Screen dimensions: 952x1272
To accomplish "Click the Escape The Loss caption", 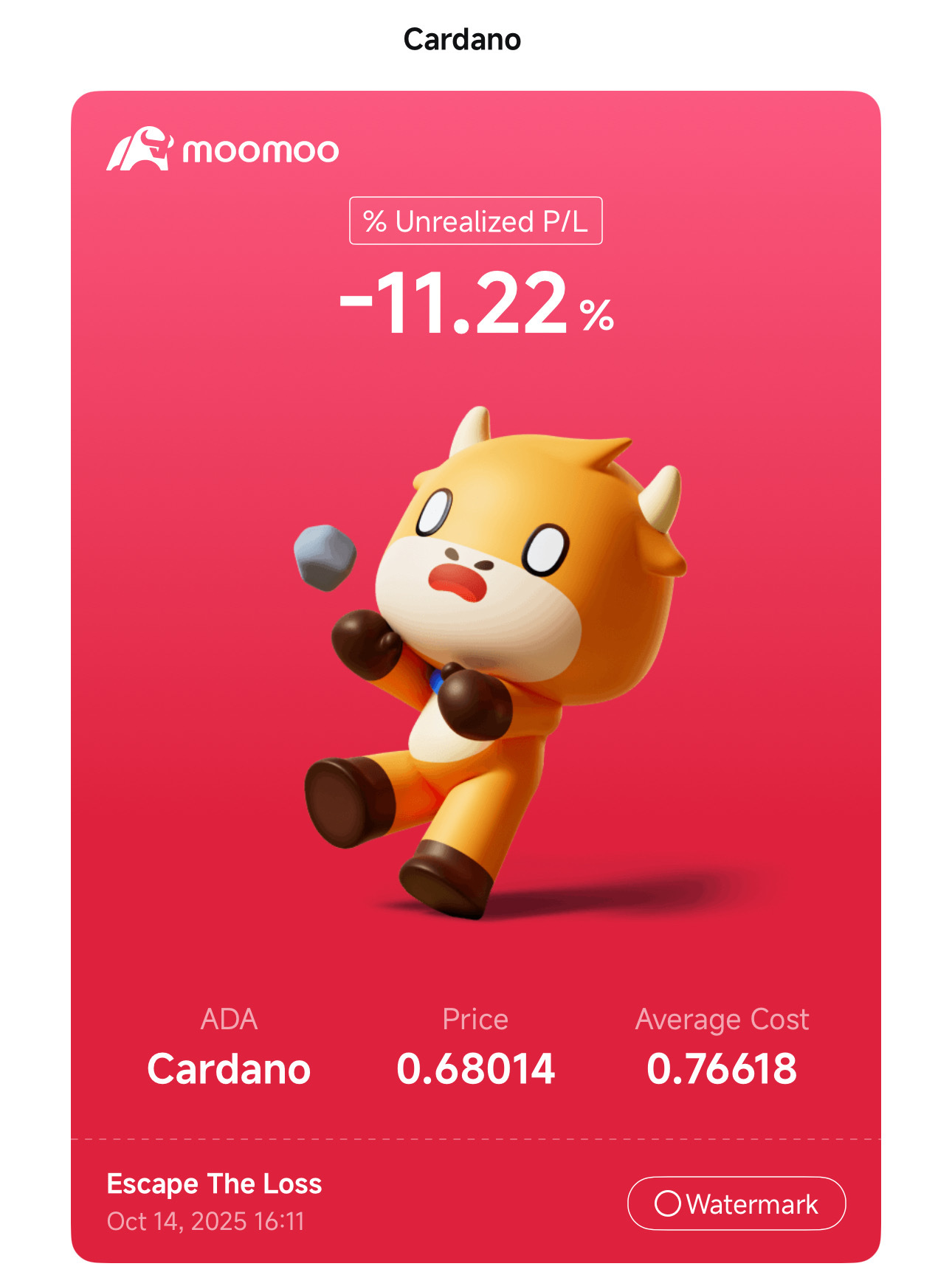I will (215, 1183).
